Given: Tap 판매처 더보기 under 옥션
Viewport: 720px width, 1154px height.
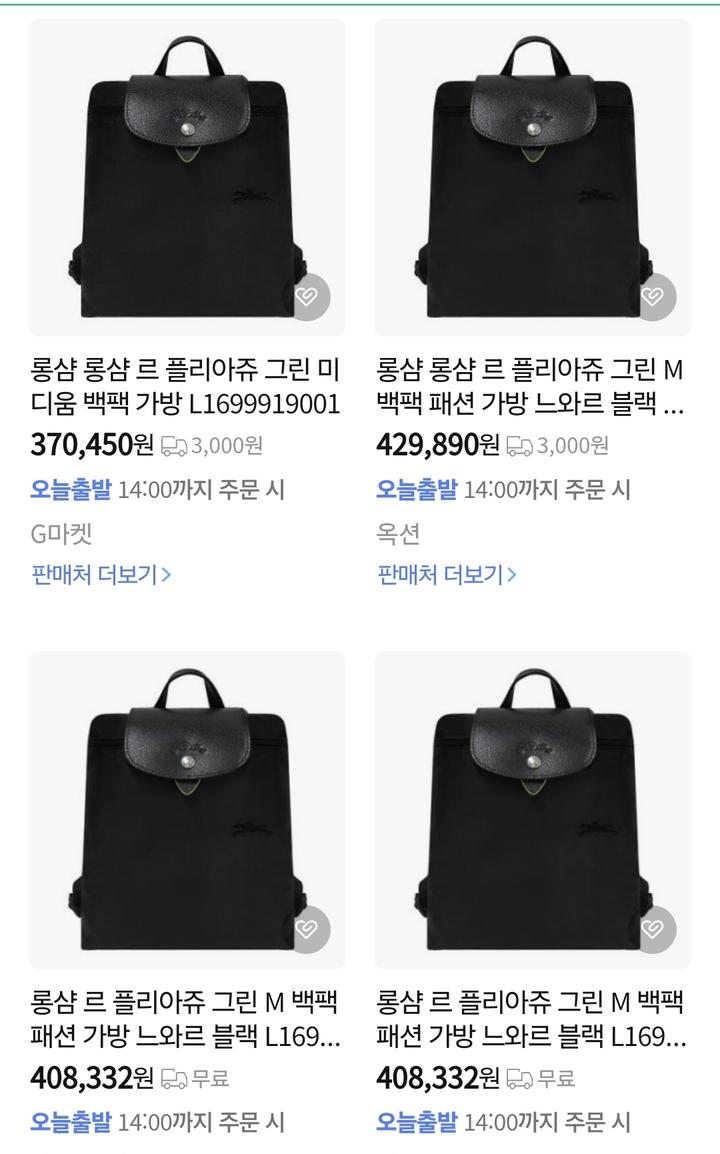Looking at the screenshot, I should coord(446,574).
